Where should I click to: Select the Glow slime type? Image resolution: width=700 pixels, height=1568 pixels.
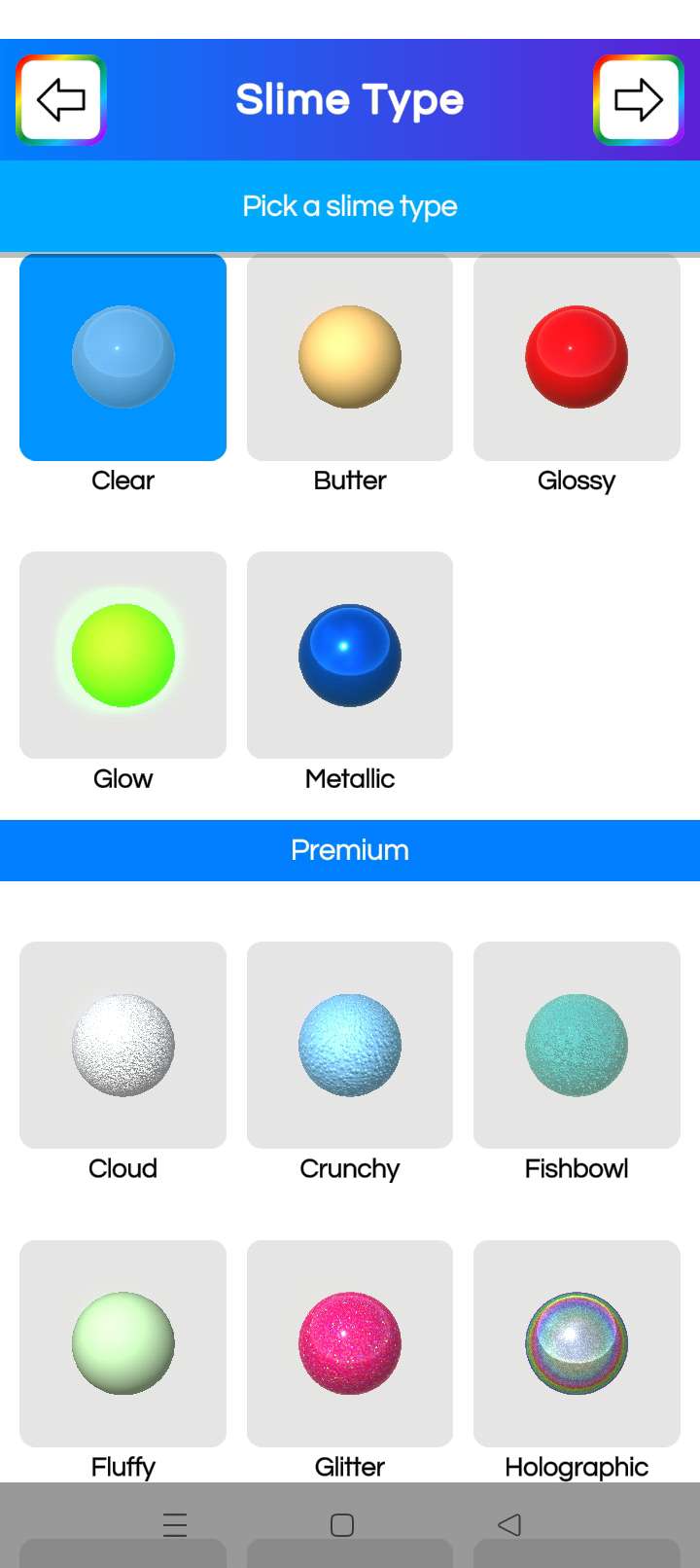[x=122, y=655]
